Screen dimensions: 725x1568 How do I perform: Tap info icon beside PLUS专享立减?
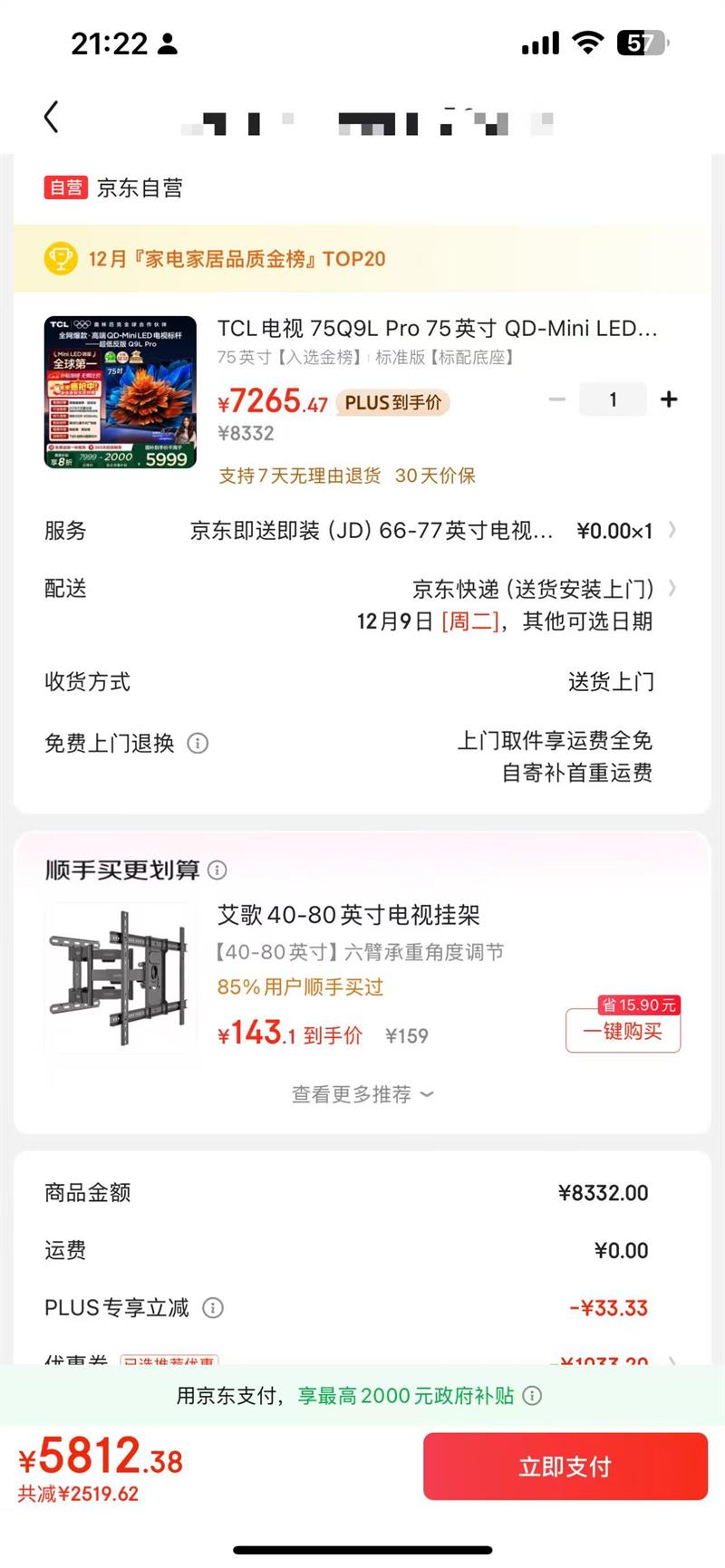coord(213,1307)
